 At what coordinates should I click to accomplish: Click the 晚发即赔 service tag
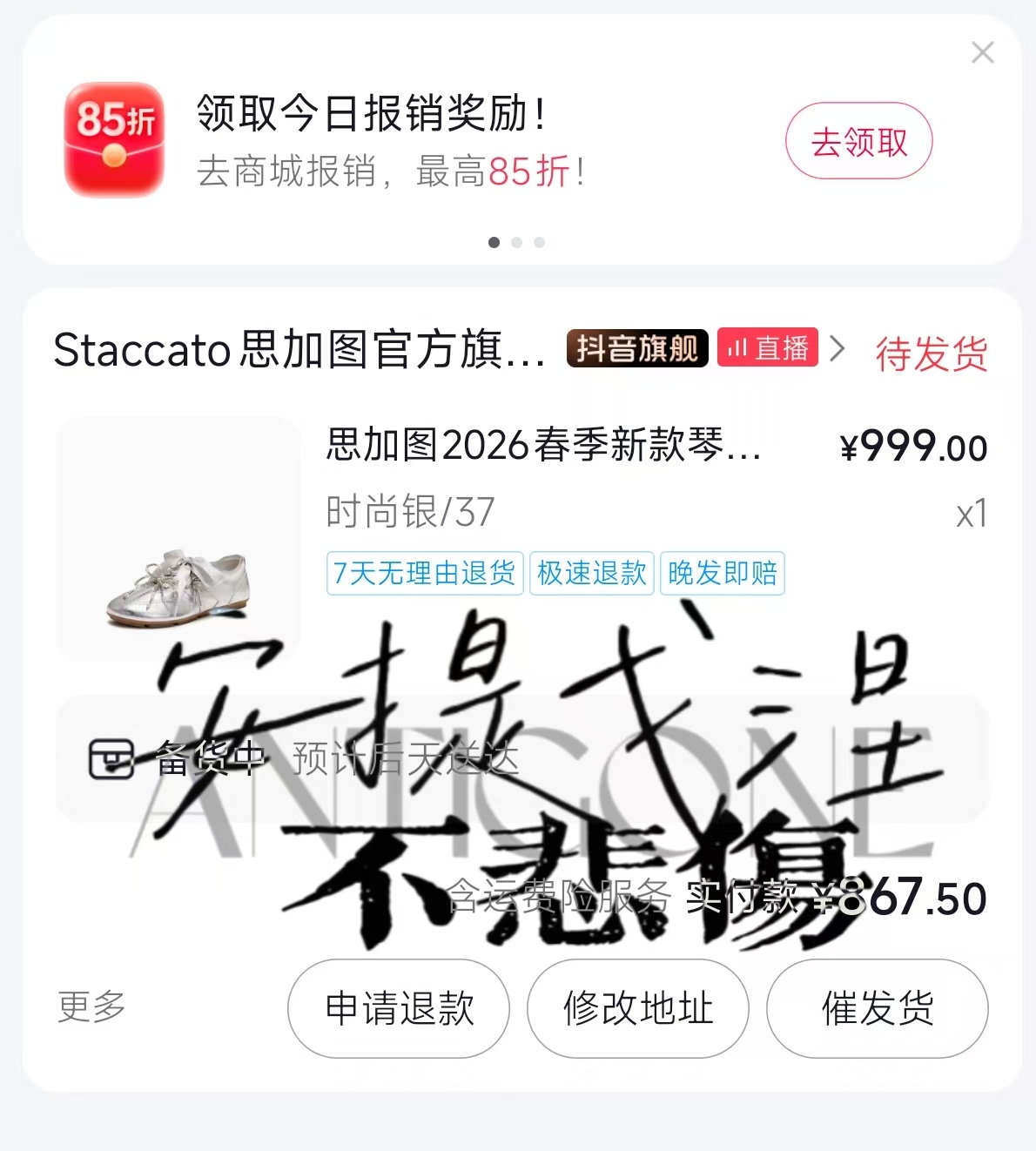coord(722,573)
